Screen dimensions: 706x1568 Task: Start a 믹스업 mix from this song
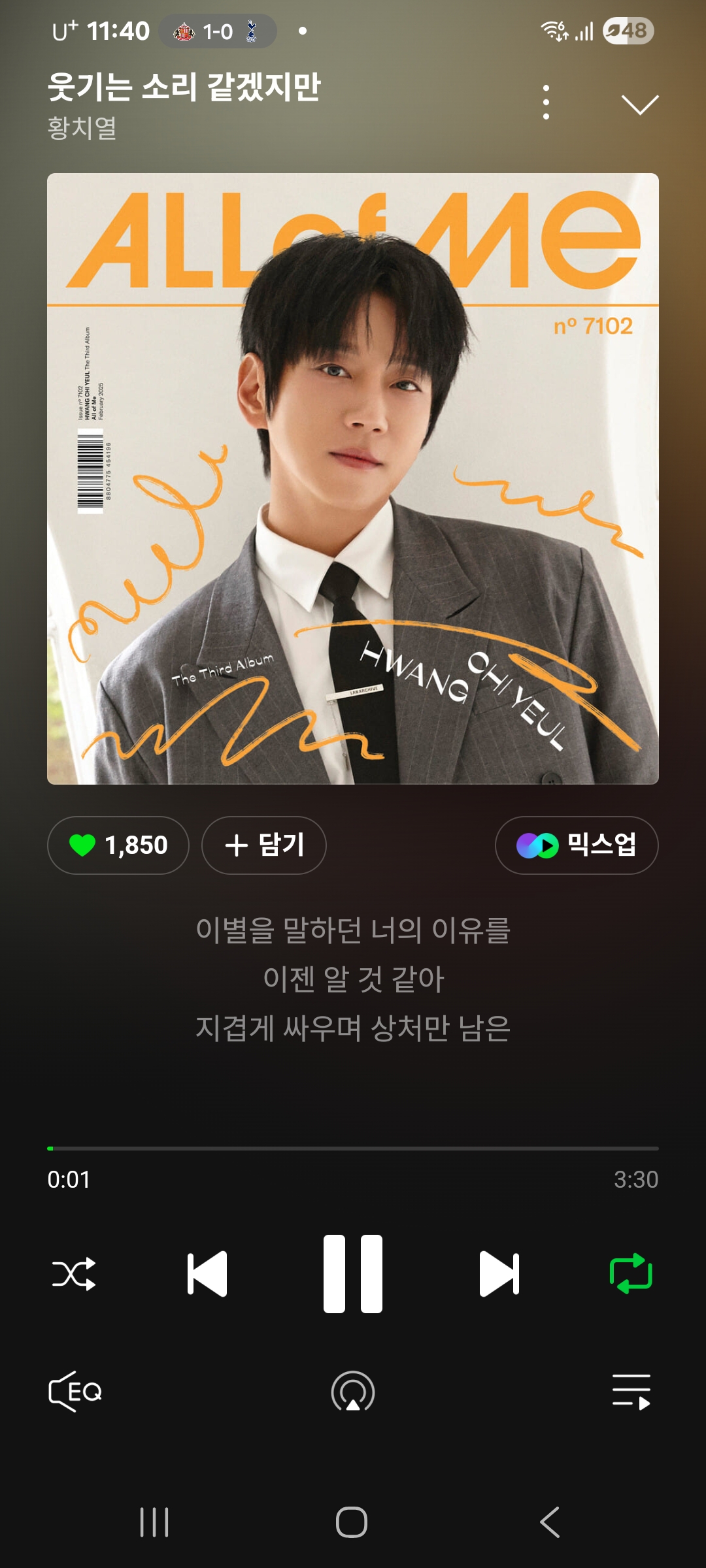click(x=577, y=845)
